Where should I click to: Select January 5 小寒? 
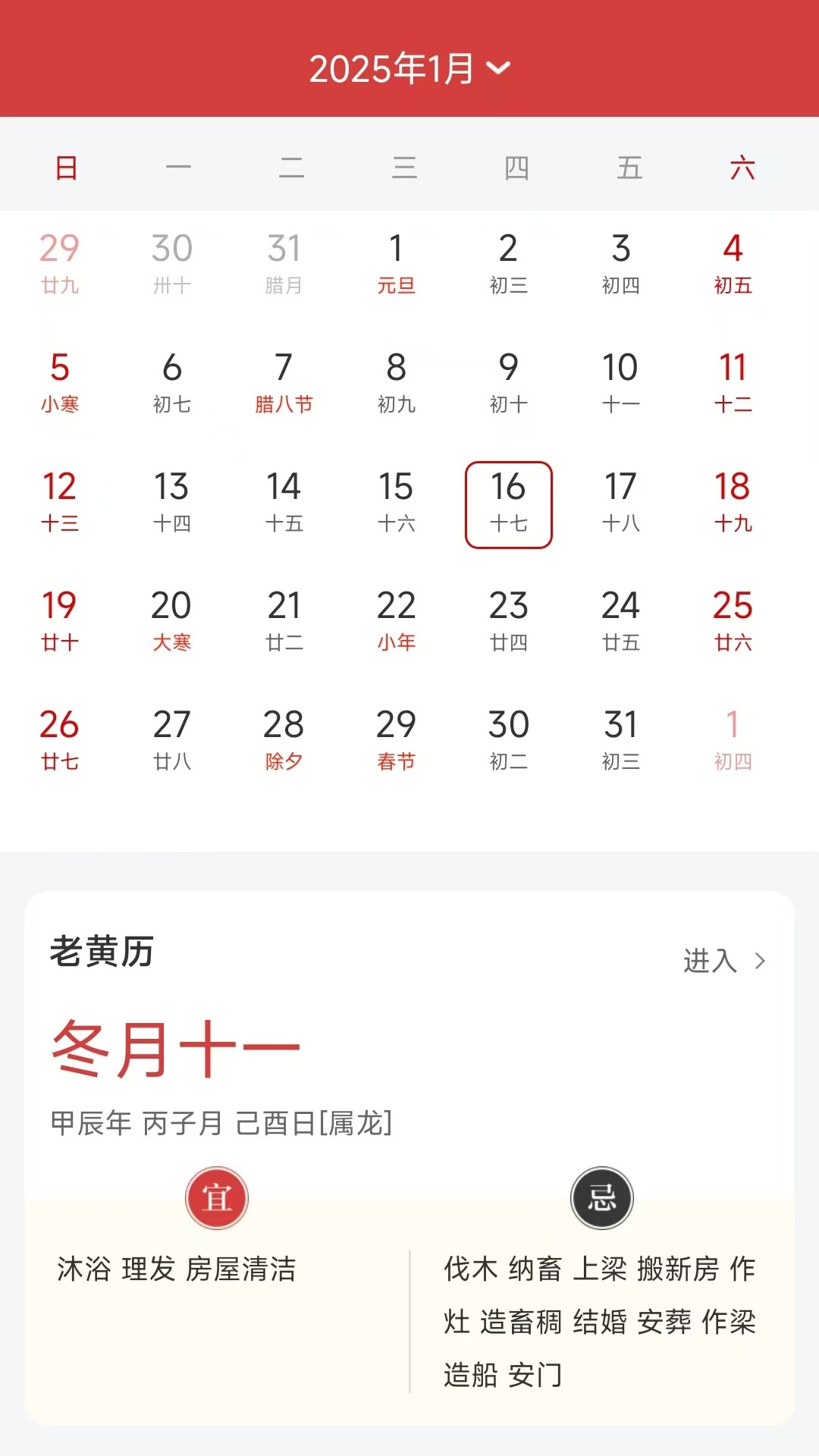[59, 381]
